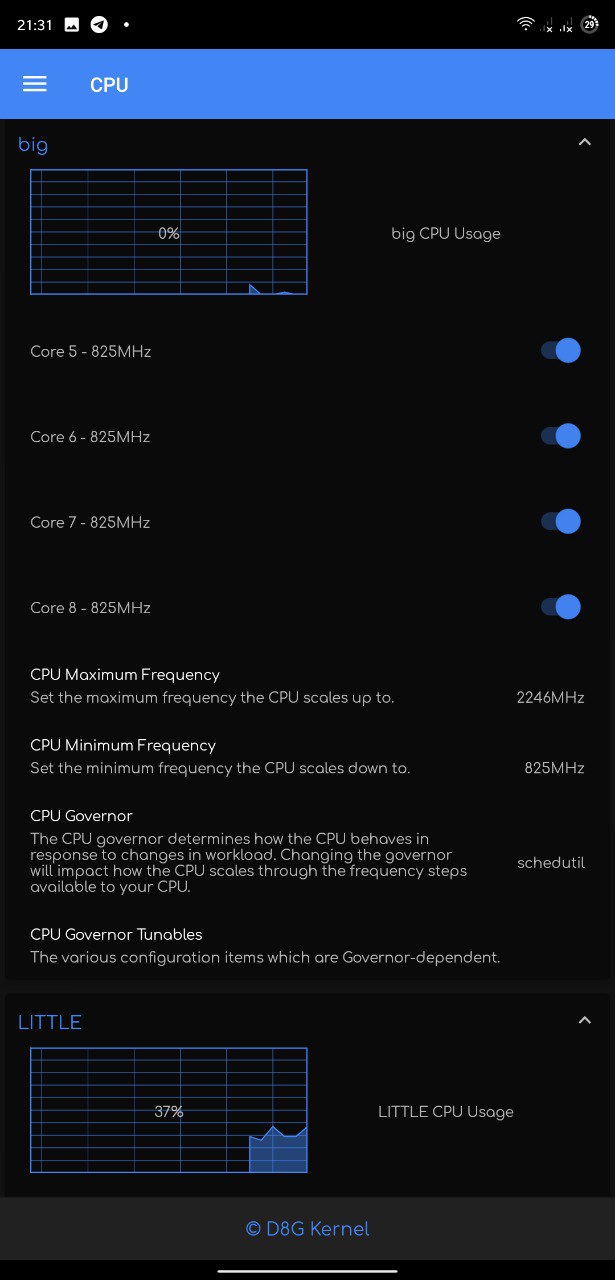
Task: Collapse the big cluster section
Action: (x=585, y=143)
